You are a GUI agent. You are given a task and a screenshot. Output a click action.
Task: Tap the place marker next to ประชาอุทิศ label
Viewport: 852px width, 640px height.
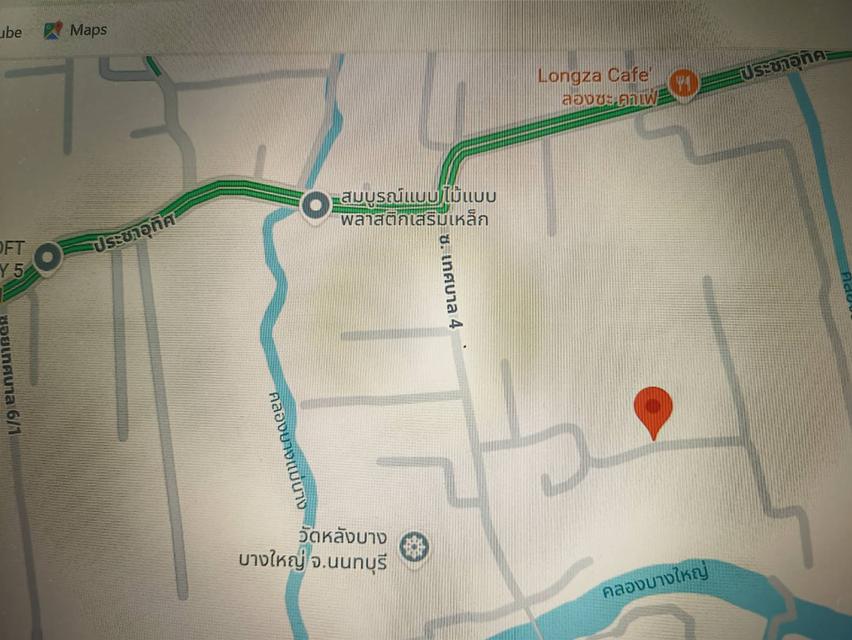coord(46,258)
